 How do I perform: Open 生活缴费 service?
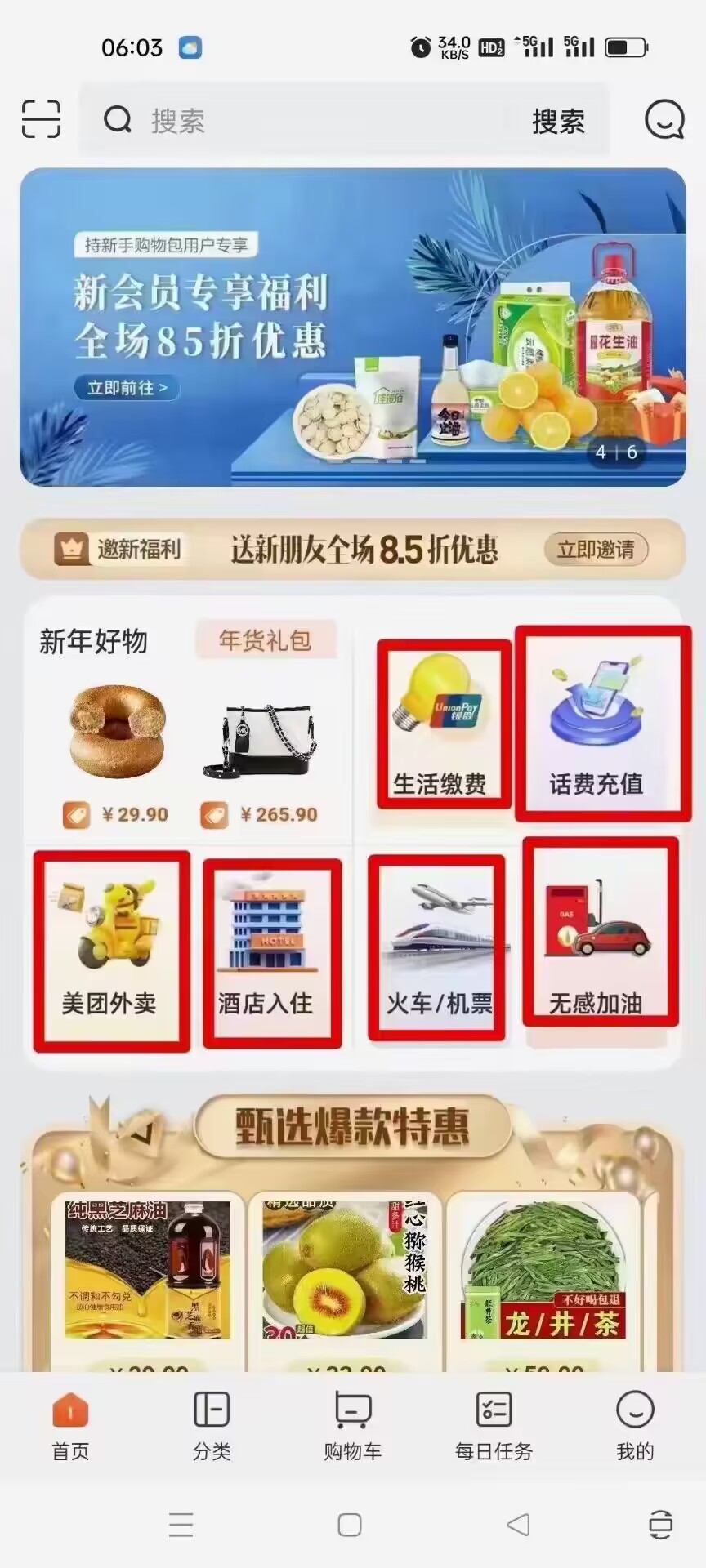pos(441,724)
